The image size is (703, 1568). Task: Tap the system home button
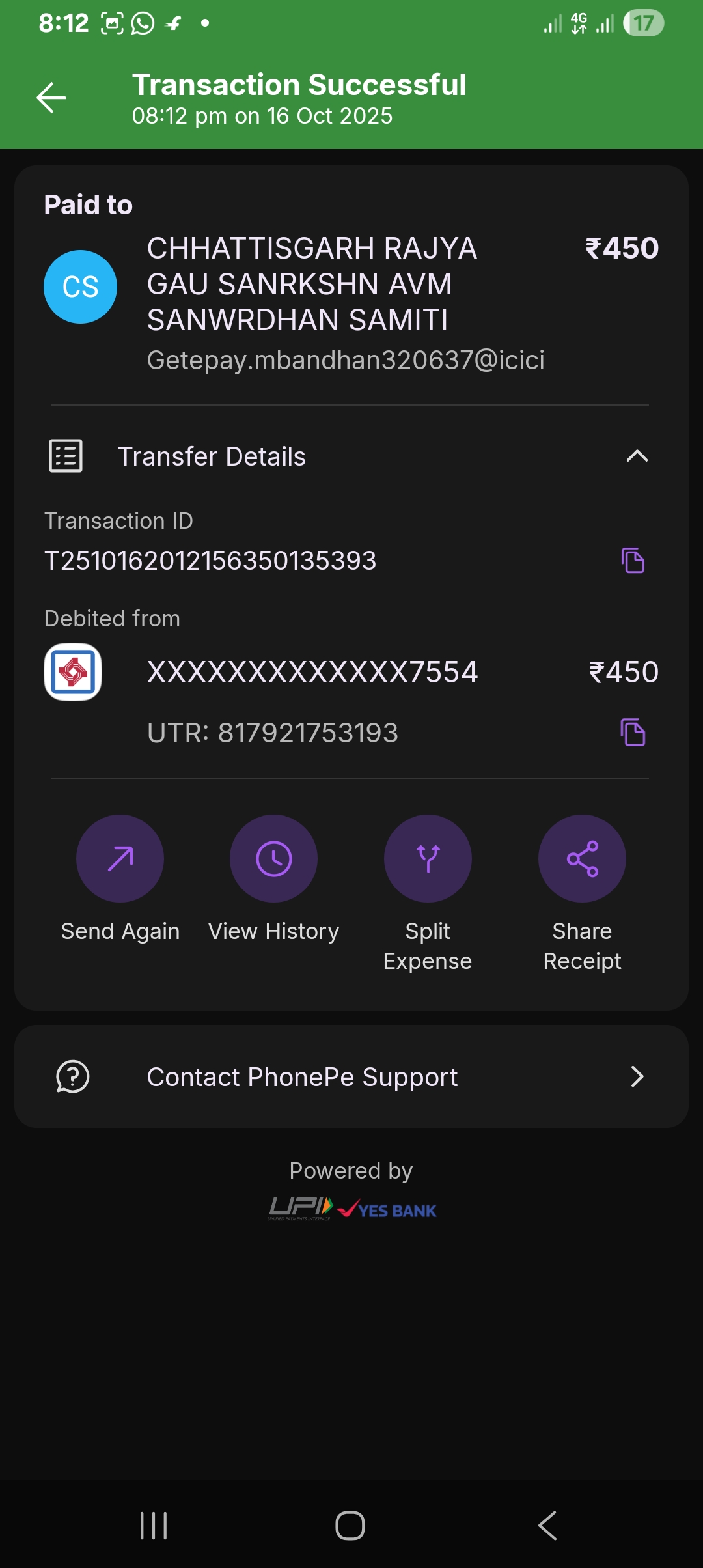point(350,1526)
